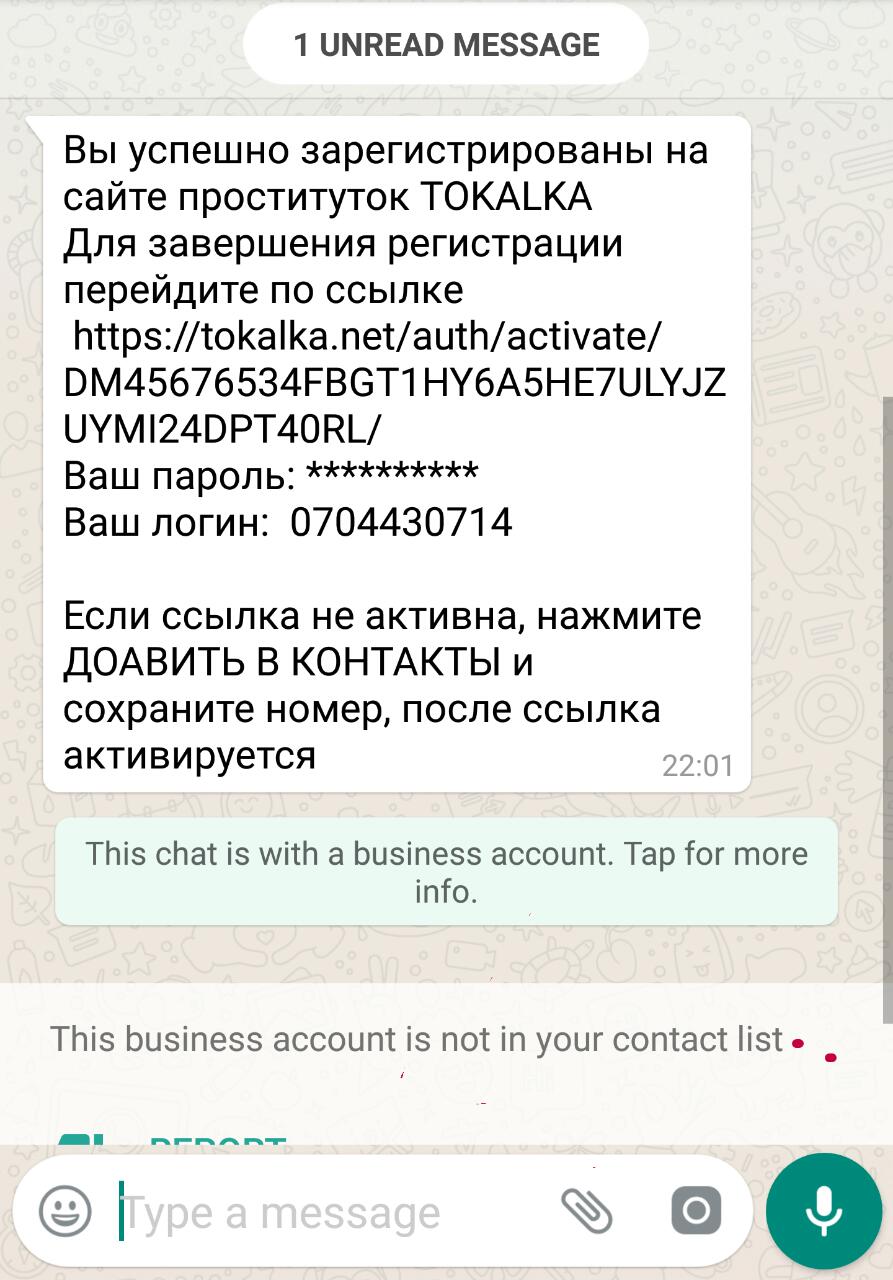Select the message bubble from the business account

click(x=395, y=450)
